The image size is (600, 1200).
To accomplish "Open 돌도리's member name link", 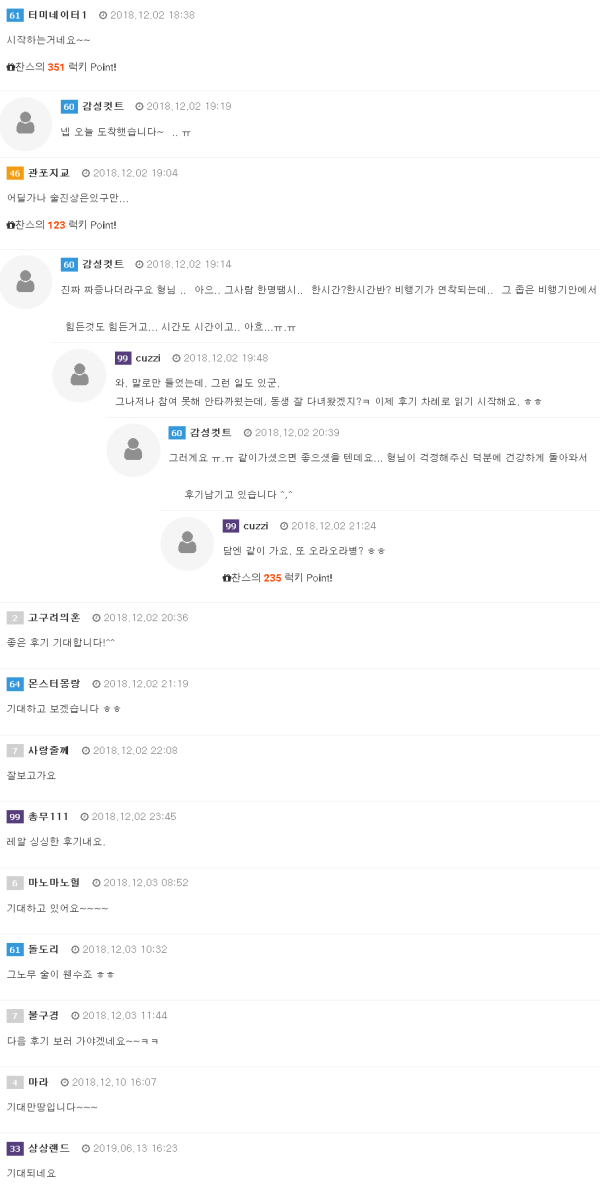I will click(44, 949).
